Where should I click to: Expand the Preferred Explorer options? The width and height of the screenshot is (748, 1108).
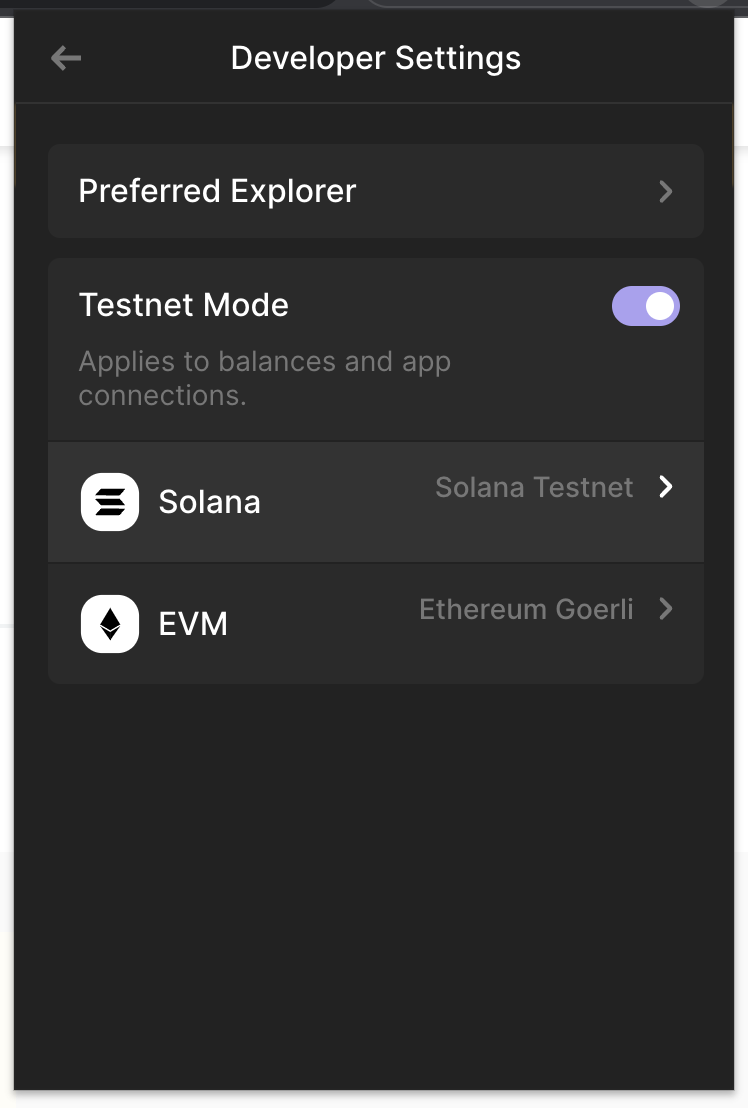click(x=375, y=191)
